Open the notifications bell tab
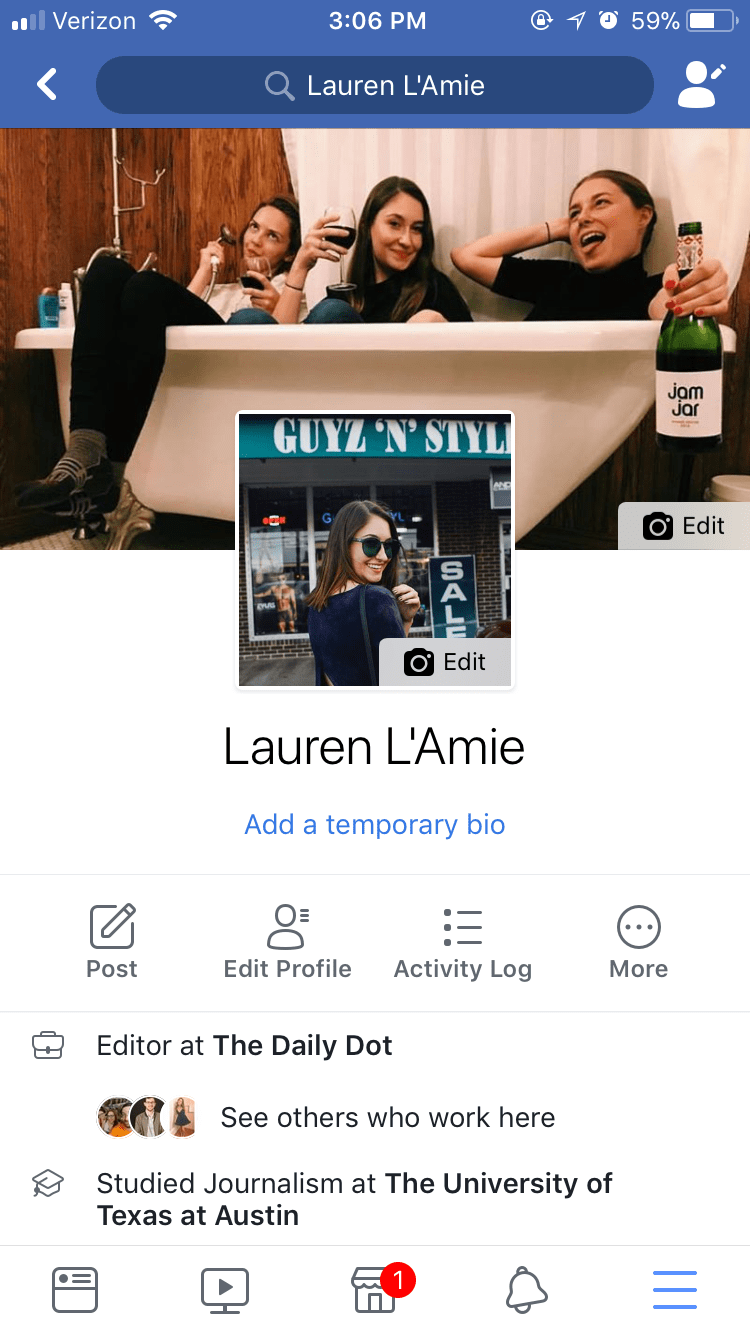This screenshot has height=1334, width=750. coord(526,1290)
